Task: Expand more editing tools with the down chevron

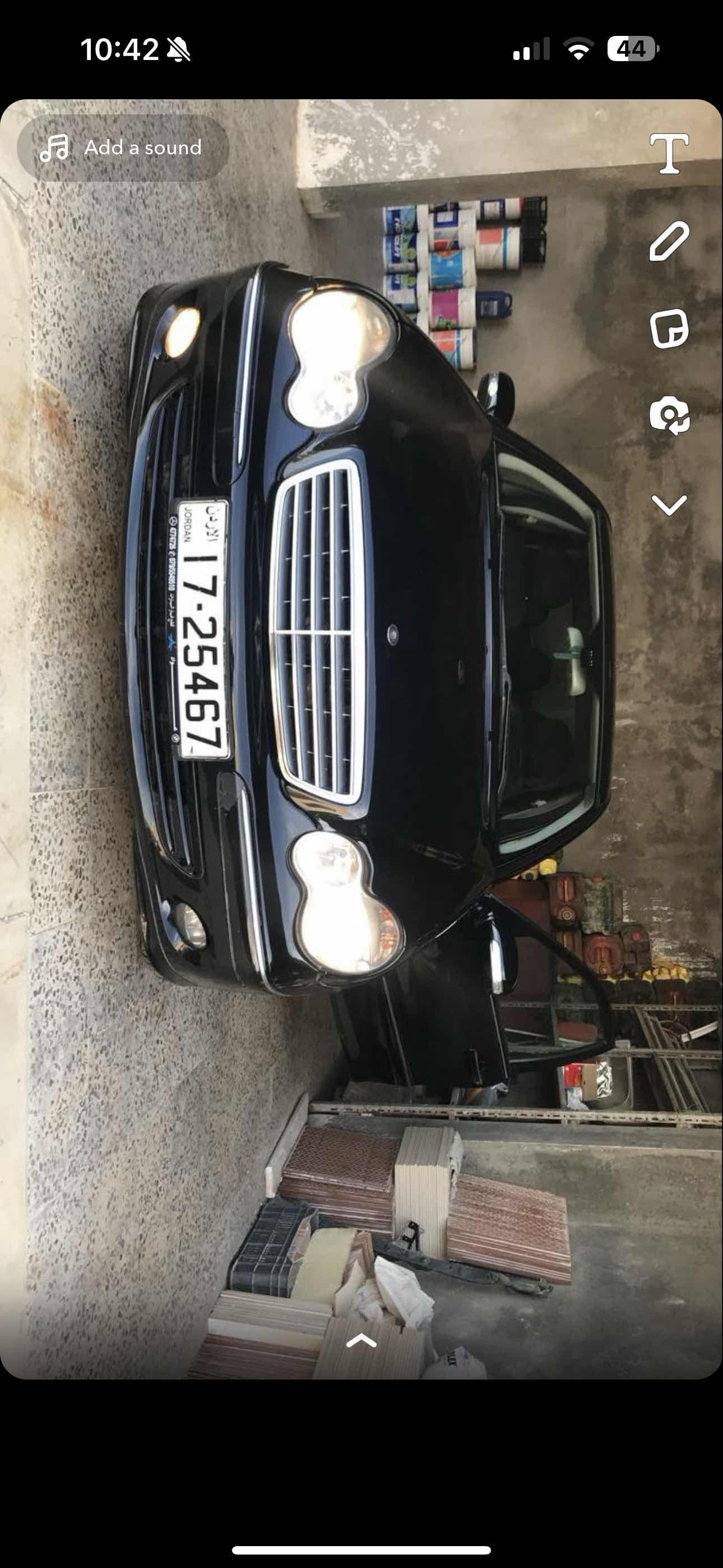Action: click(669, 505)
